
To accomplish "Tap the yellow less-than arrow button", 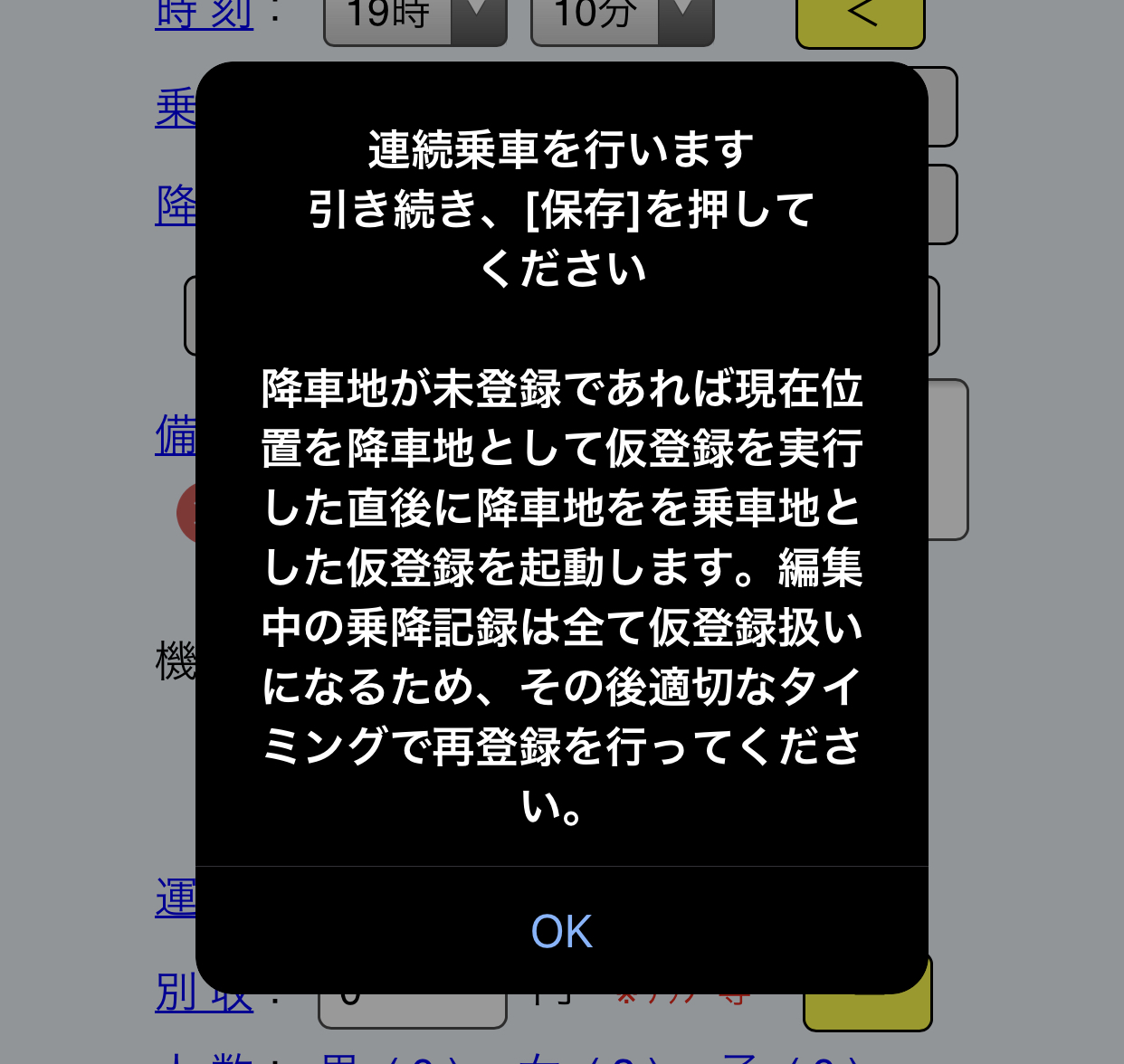I will coord(860,18).
